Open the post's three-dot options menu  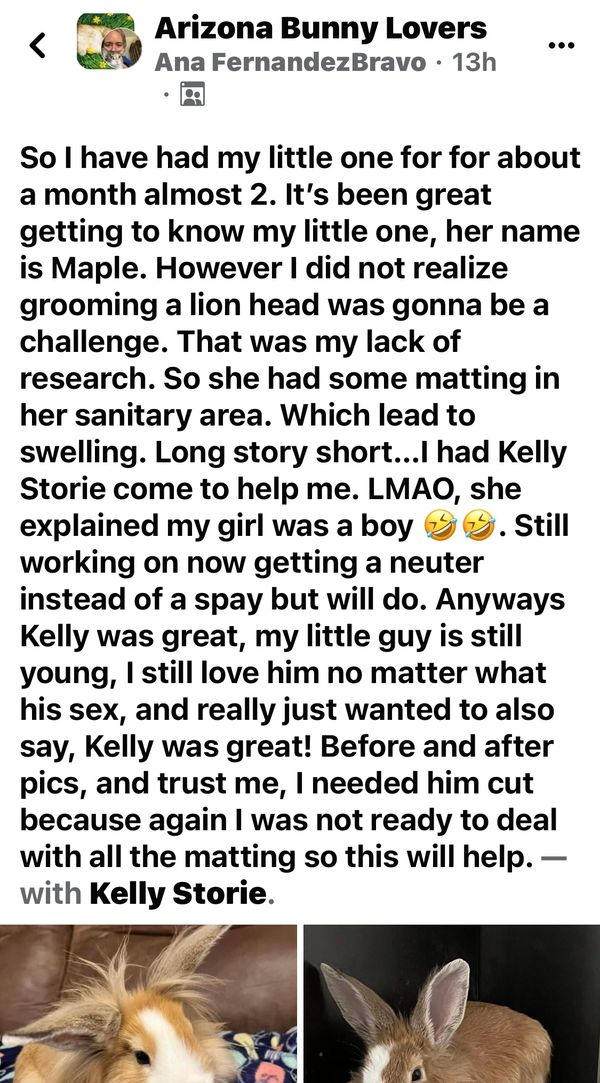563,45
